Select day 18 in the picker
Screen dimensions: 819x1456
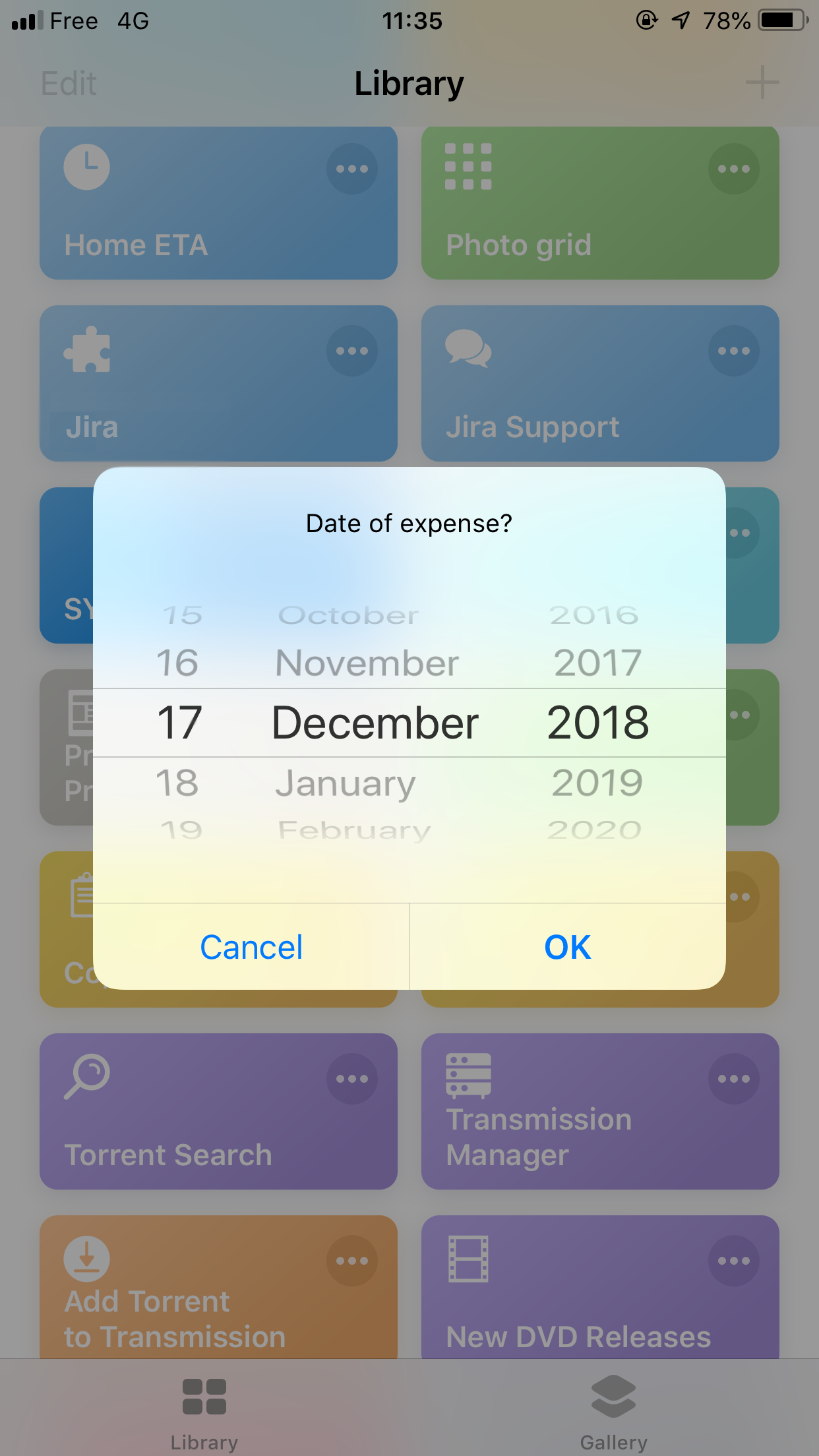tap(177, 783)
